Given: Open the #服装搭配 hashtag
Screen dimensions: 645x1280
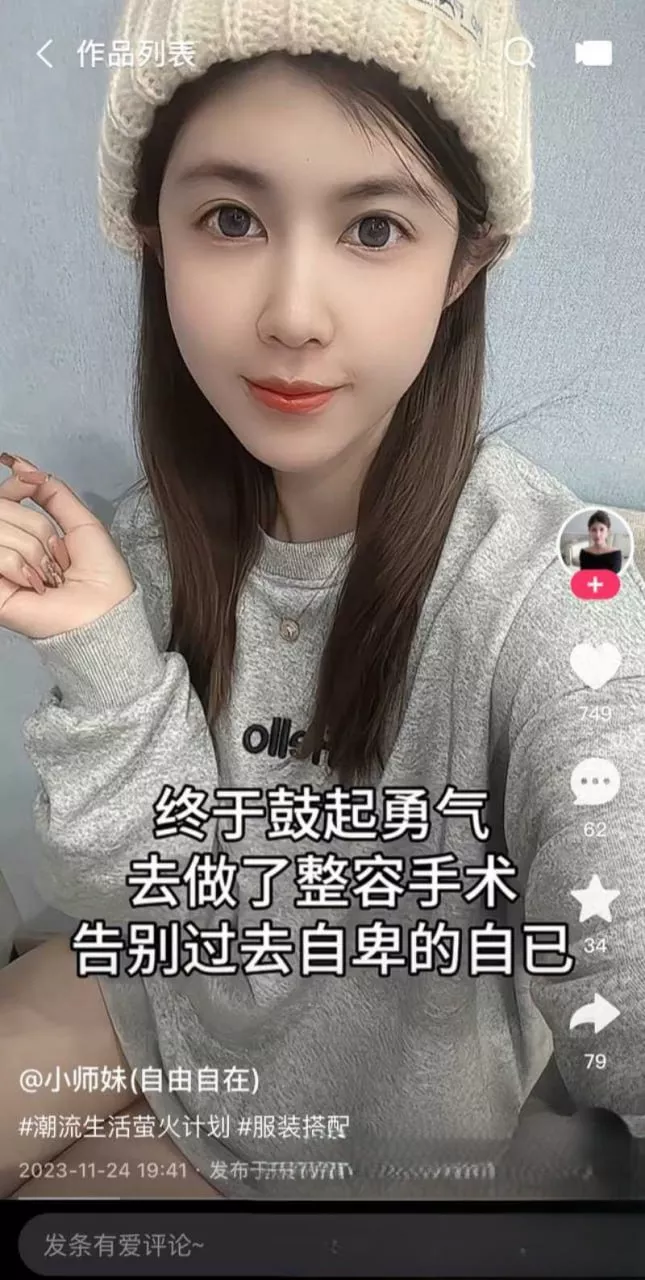Looking at the screenshot, I should pyautogui.click(x=294, y=1126).
